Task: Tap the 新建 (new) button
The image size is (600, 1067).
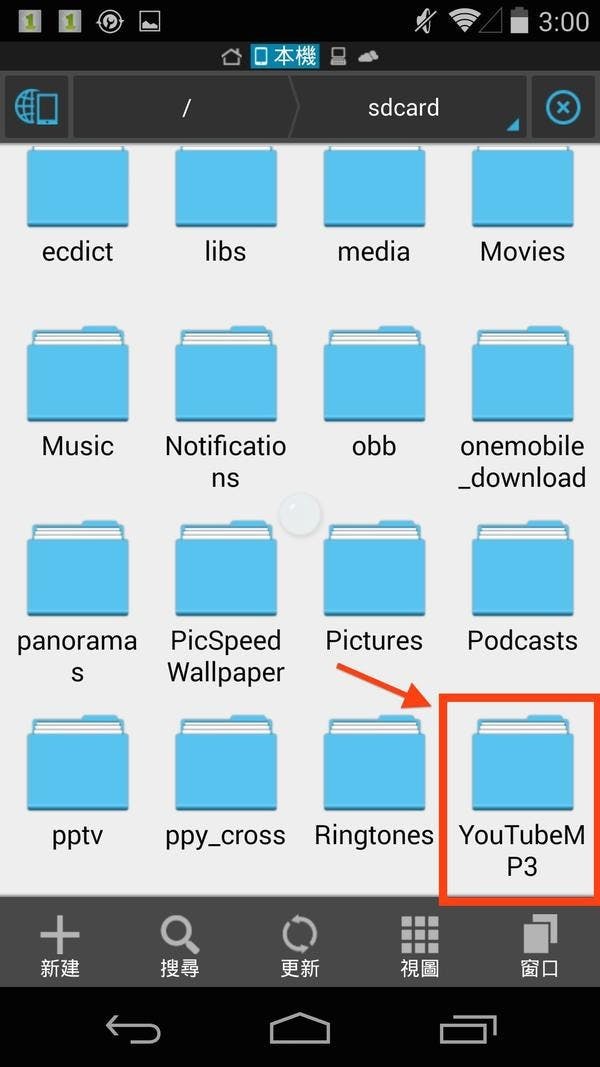Action: coord(59,945)
